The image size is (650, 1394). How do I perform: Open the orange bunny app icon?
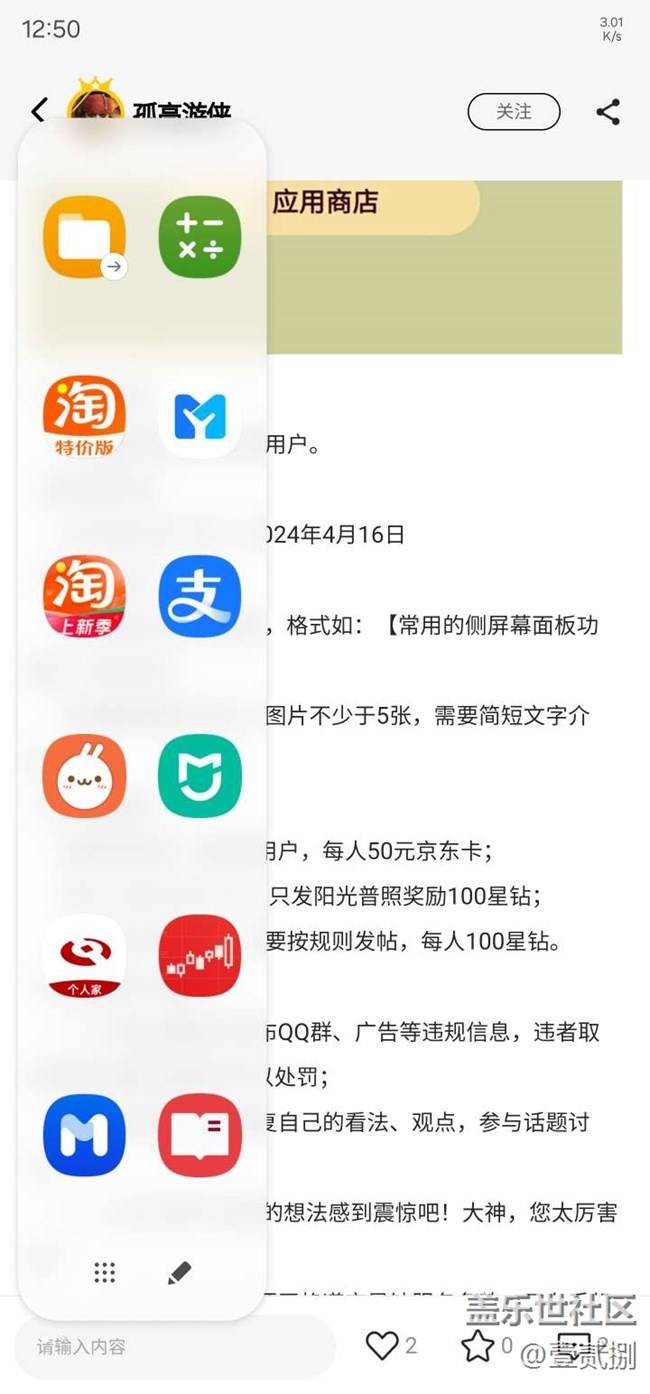(85, 776)
